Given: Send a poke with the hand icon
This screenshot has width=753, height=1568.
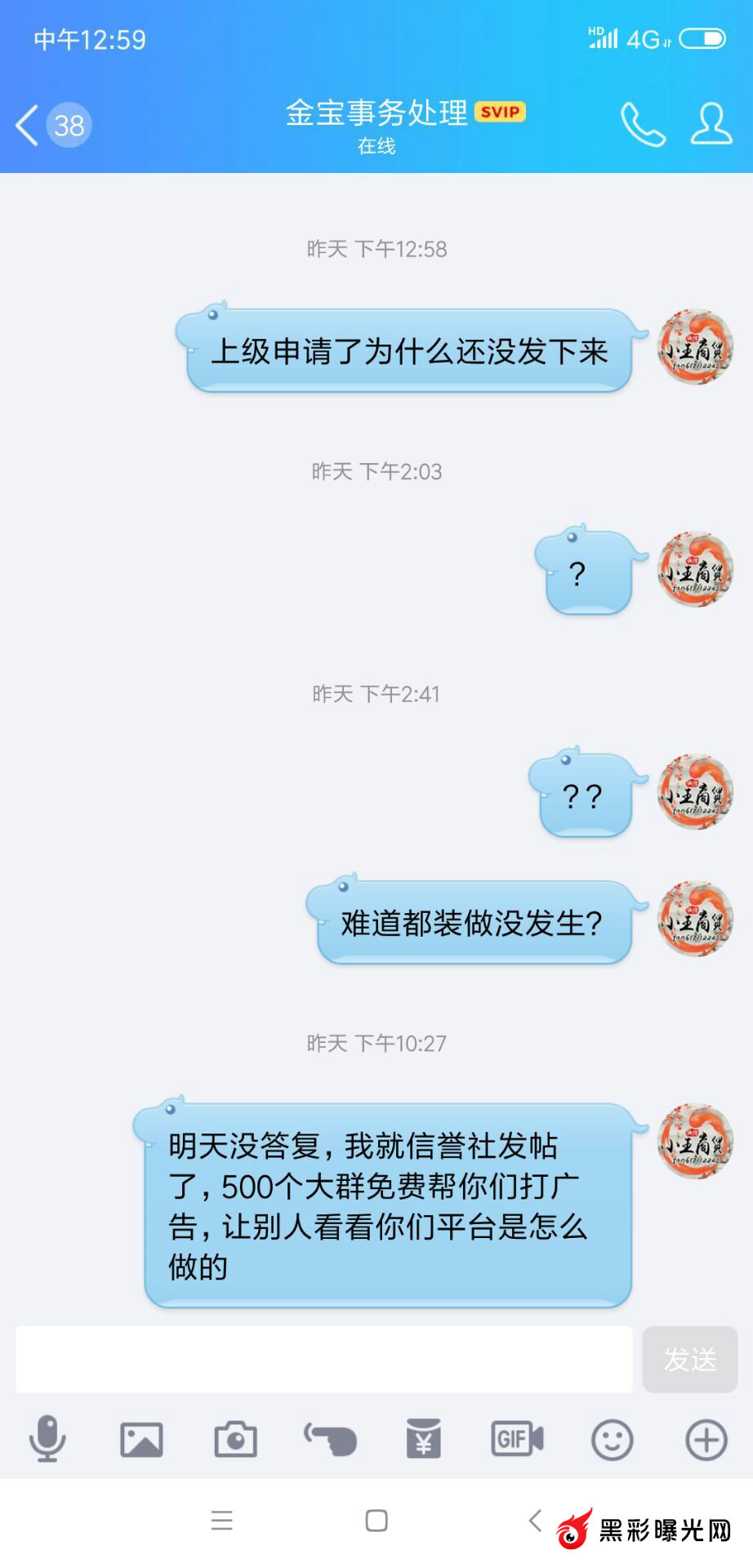Looking at the screenshot, I should coord(330,1438).
